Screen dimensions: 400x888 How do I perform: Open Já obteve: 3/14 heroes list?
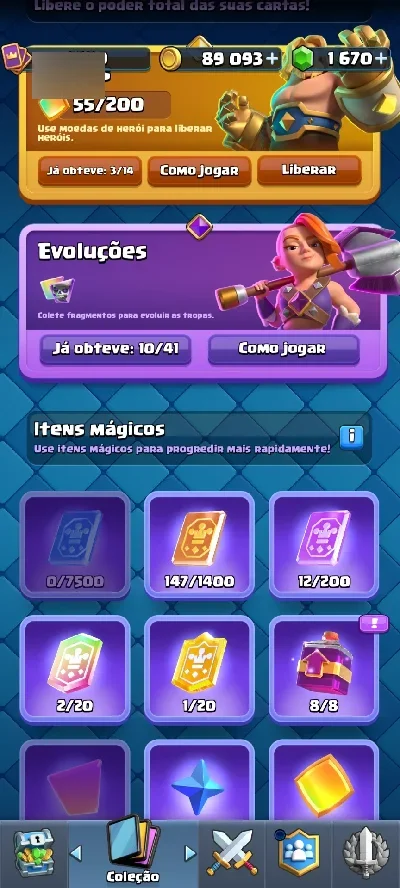pos(90,170)
